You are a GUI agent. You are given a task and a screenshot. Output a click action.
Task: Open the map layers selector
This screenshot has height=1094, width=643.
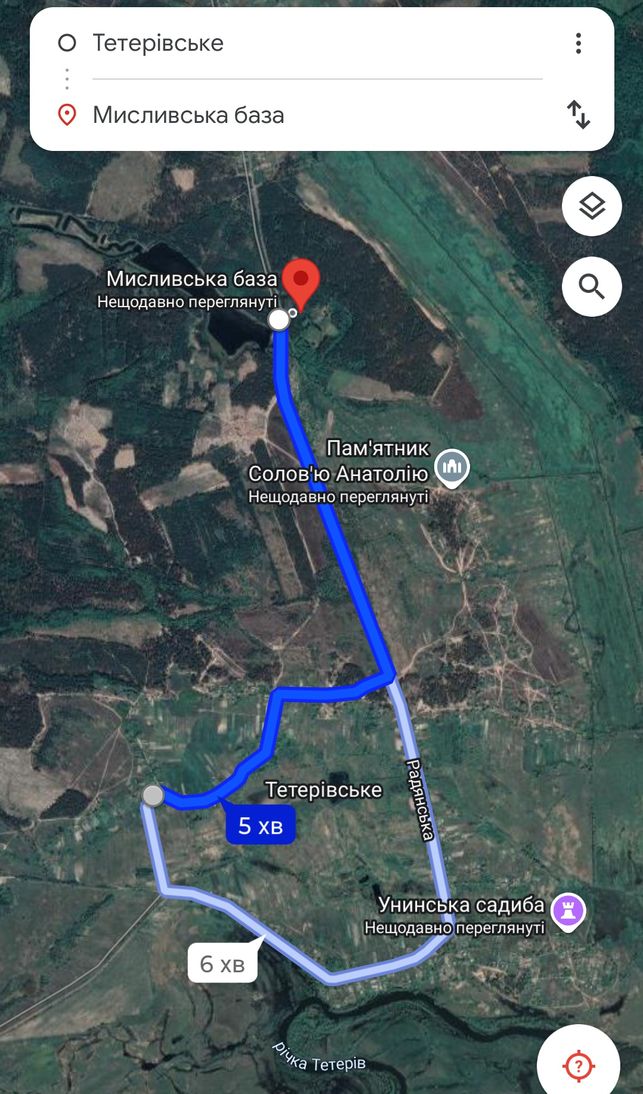(592, 207)
